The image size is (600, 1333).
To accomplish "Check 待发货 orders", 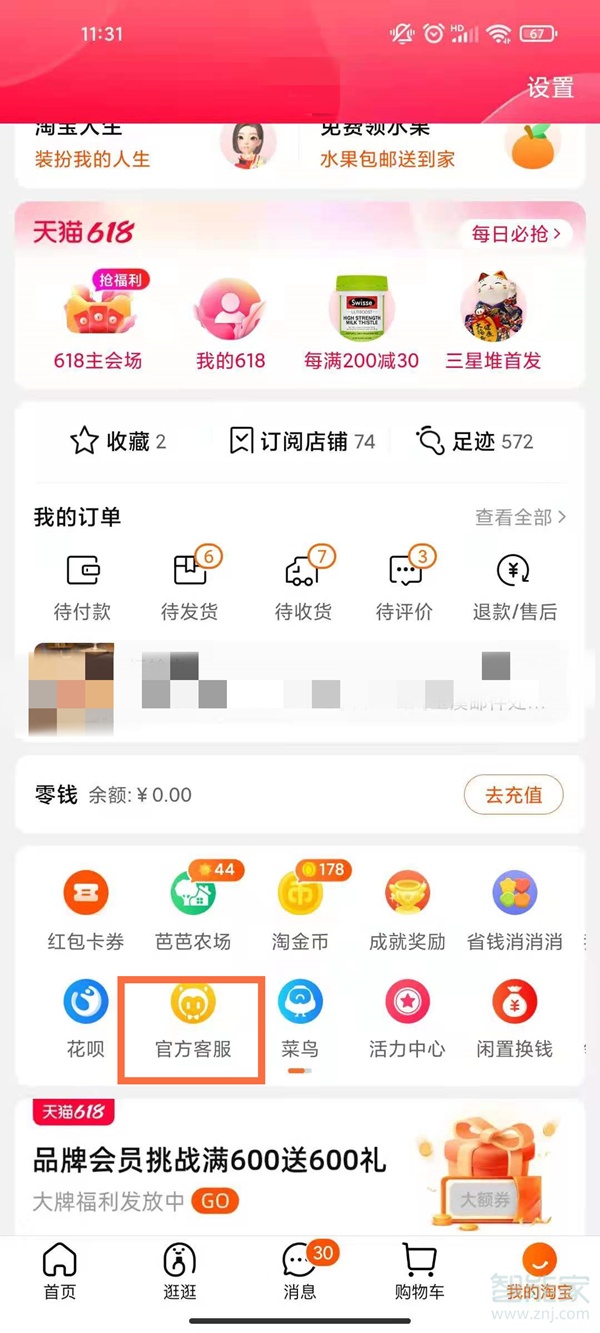I will pos(189,585).
